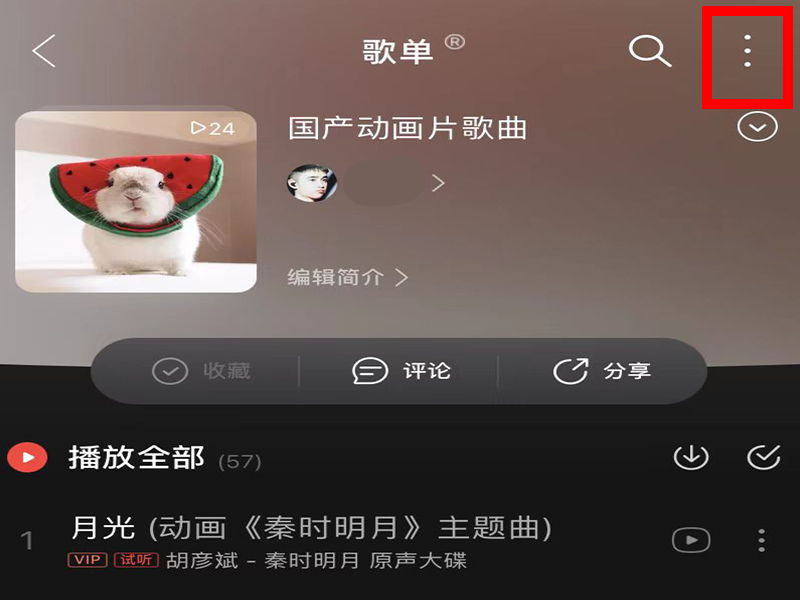Start 播放全部 to play all songs
Screen dimensions: 800x600
[135, 458]
